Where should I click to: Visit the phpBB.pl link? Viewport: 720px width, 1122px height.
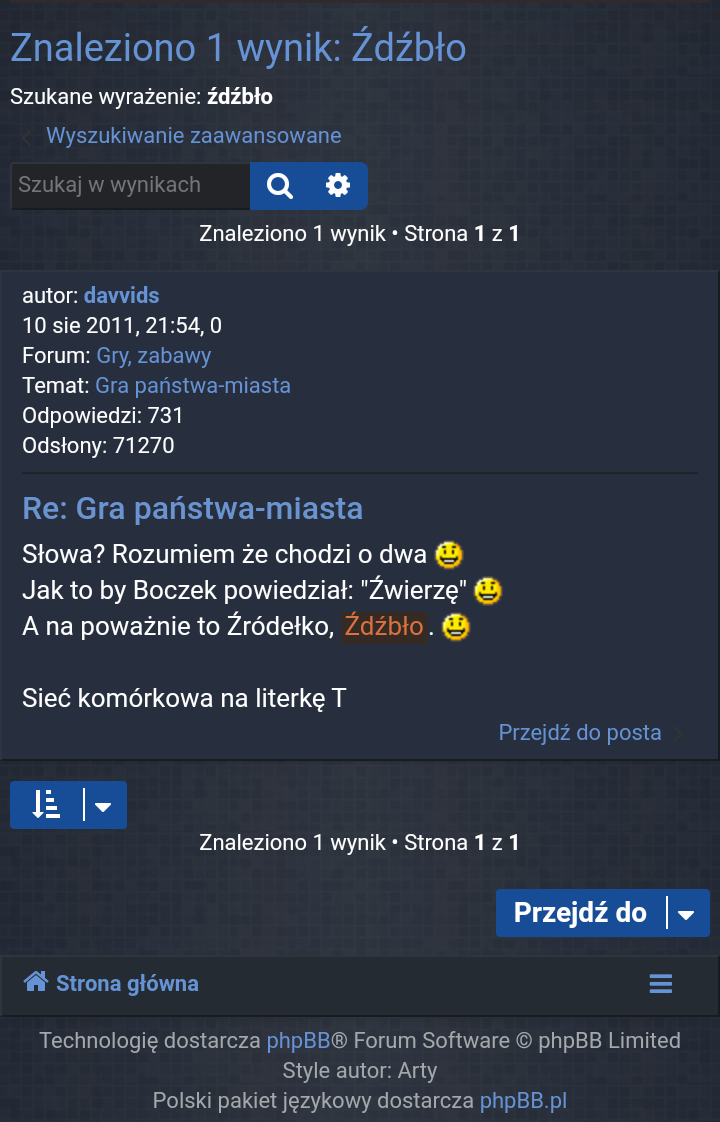[x=522, y=1100]
